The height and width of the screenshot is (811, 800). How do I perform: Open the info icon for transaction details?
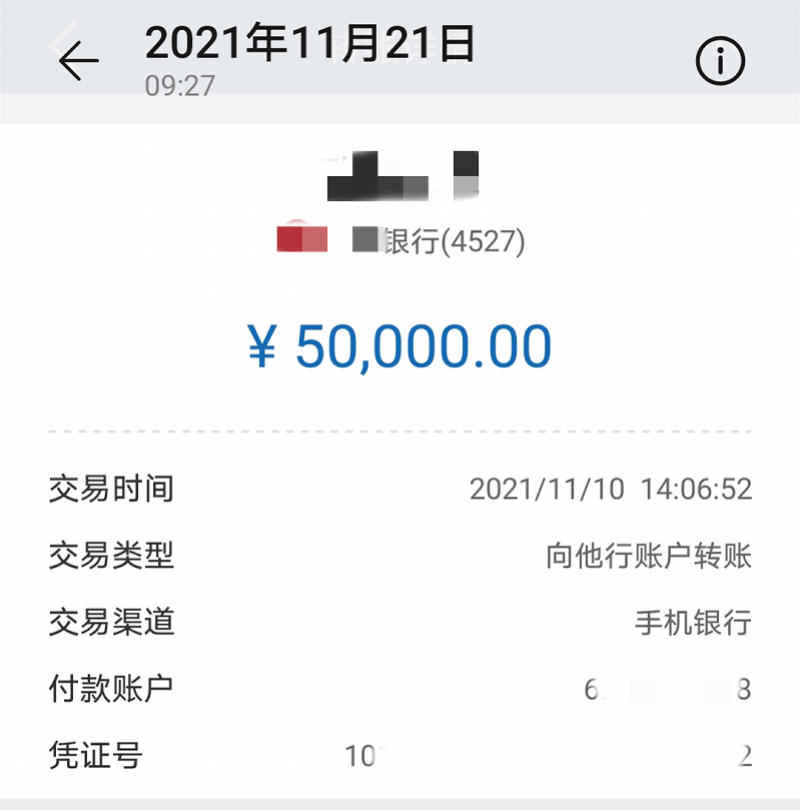[719, 62]
